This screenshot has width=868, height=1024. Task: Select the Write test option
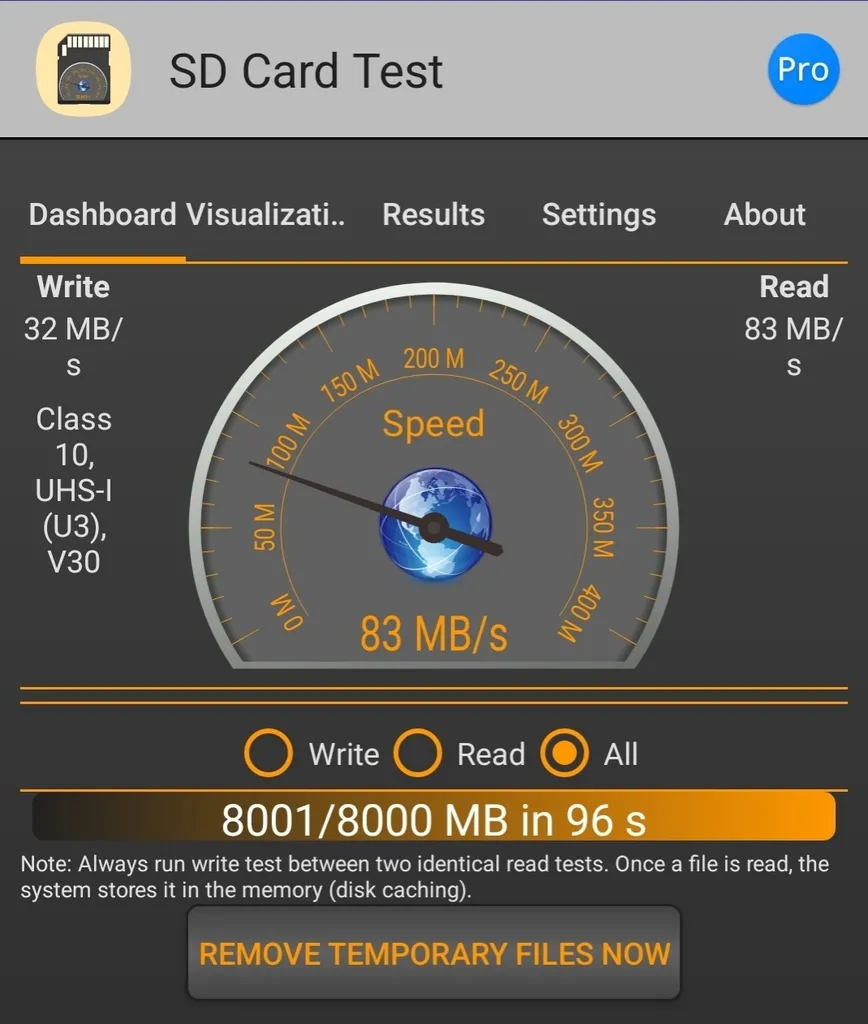click(269, 754)
